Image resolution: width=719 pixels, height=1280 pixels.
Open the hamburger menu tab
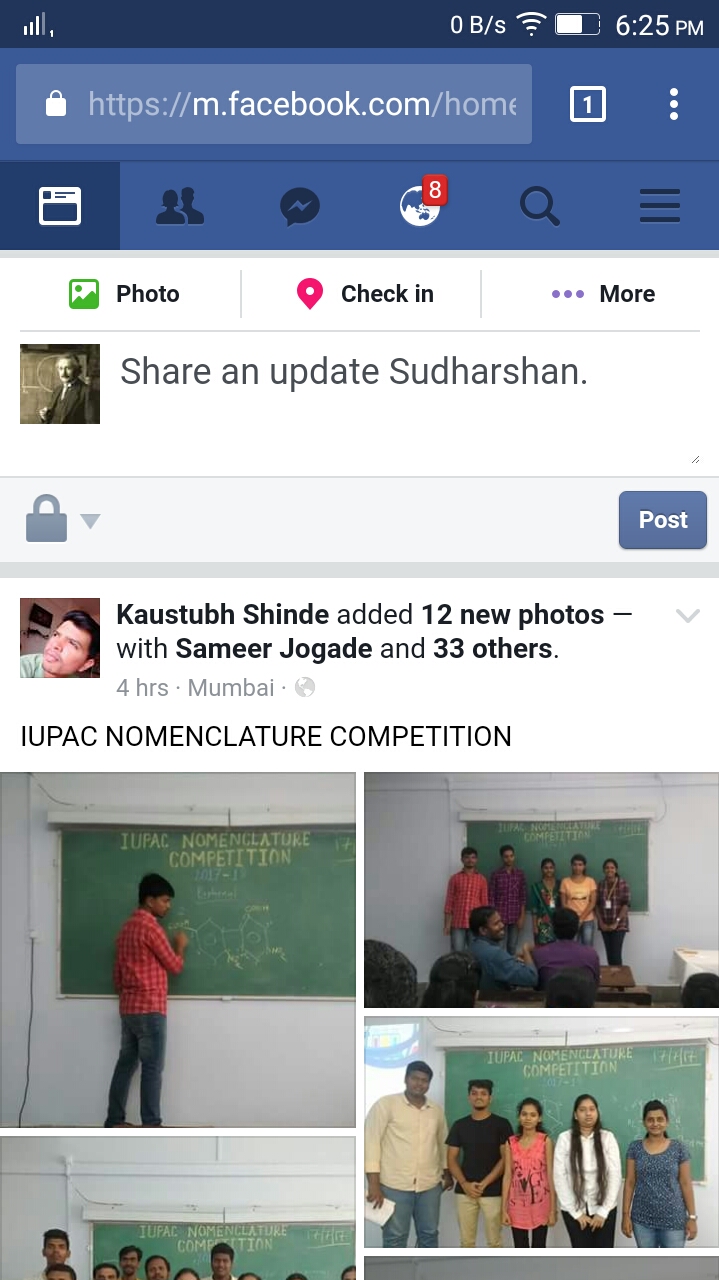tap(660, 207)
